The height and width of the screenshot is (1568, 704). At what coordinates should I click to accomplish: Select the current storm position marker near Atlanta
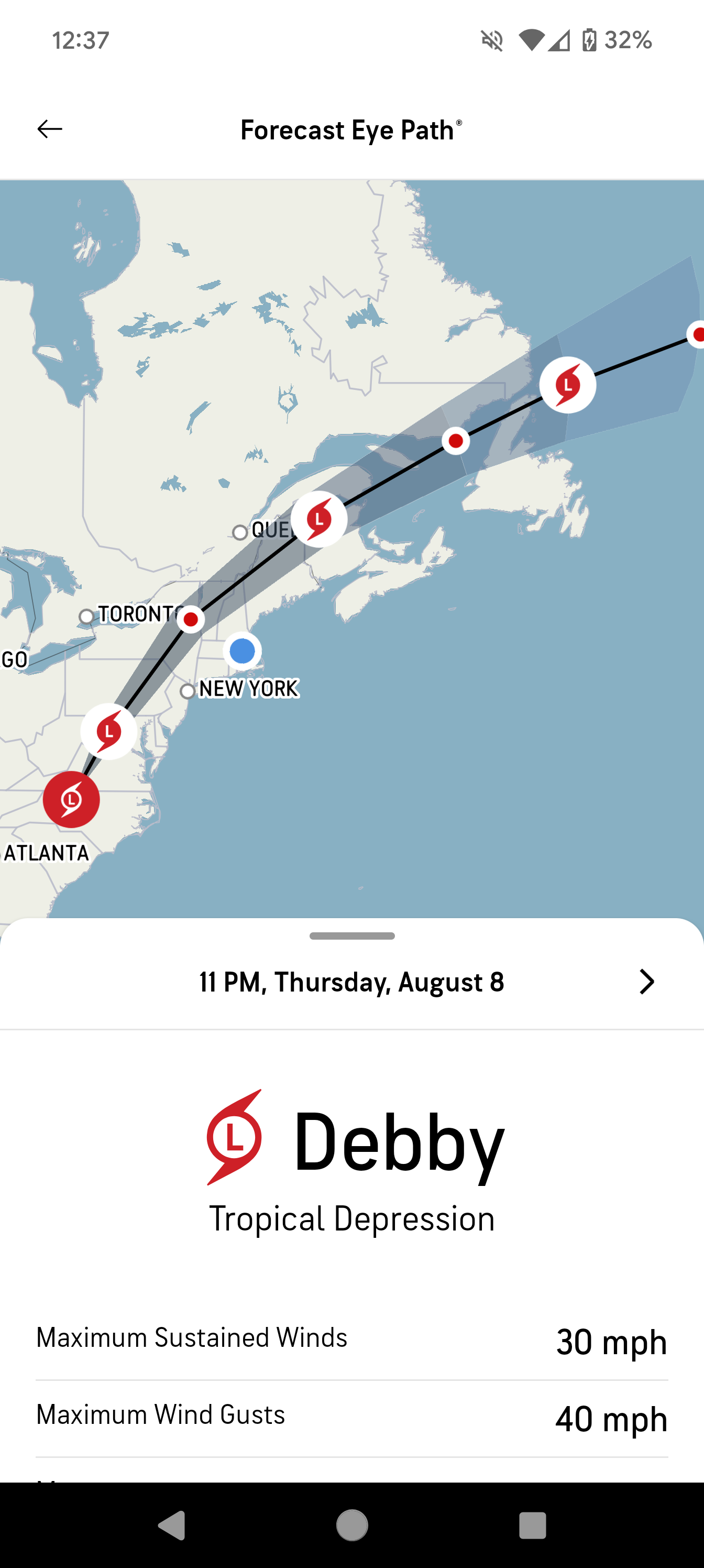[x=71, y=799]
